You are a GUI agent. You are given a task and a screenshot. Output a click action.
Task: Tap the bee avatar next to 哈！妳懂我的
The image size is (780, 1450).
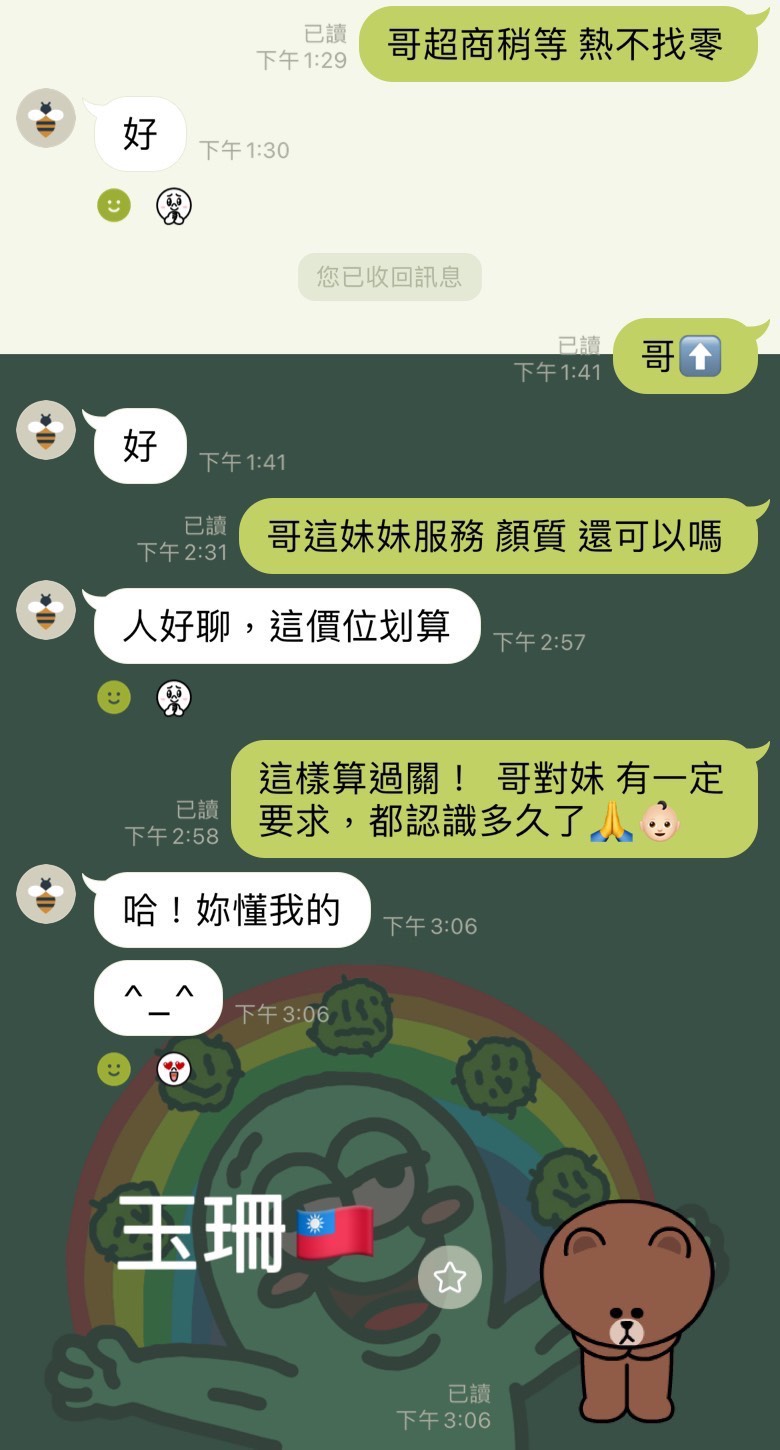tap(46, 894)
